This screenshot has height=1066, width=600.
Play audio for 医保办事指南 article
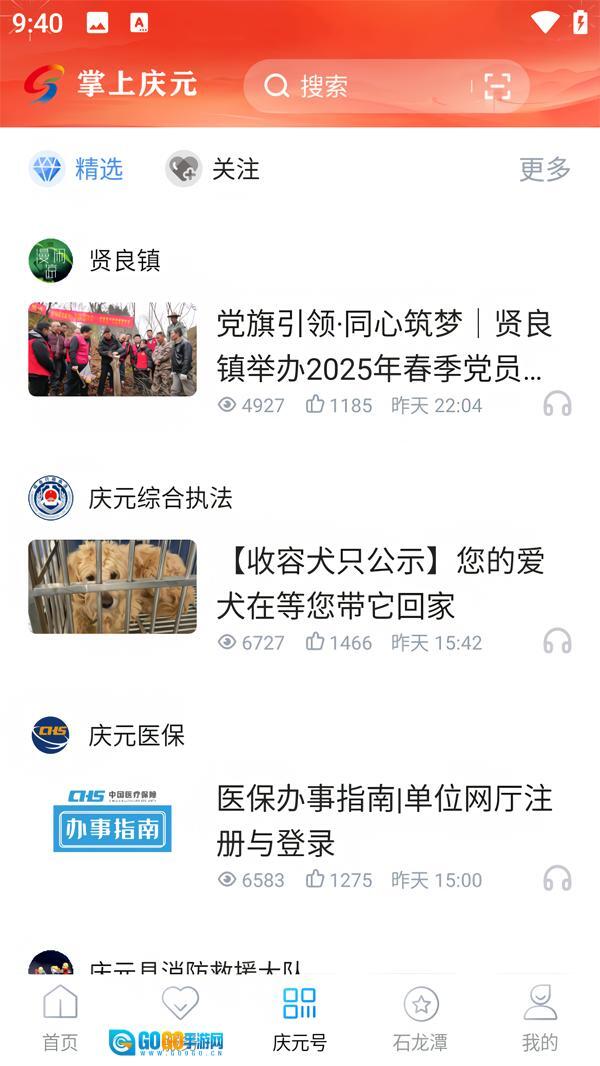[x=557, y=879]
